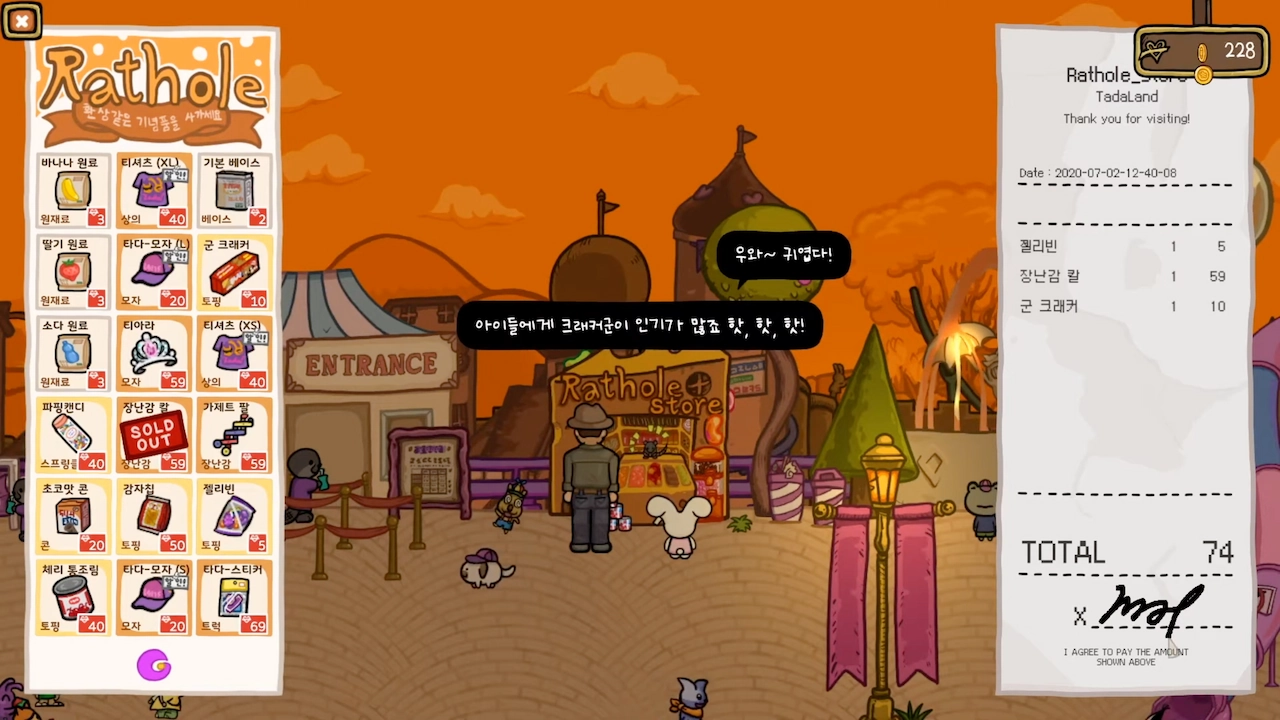Screen dimensions: 1280x720
Task: Tap the purple swirl button below items
Action: click(x=154, y=664)
